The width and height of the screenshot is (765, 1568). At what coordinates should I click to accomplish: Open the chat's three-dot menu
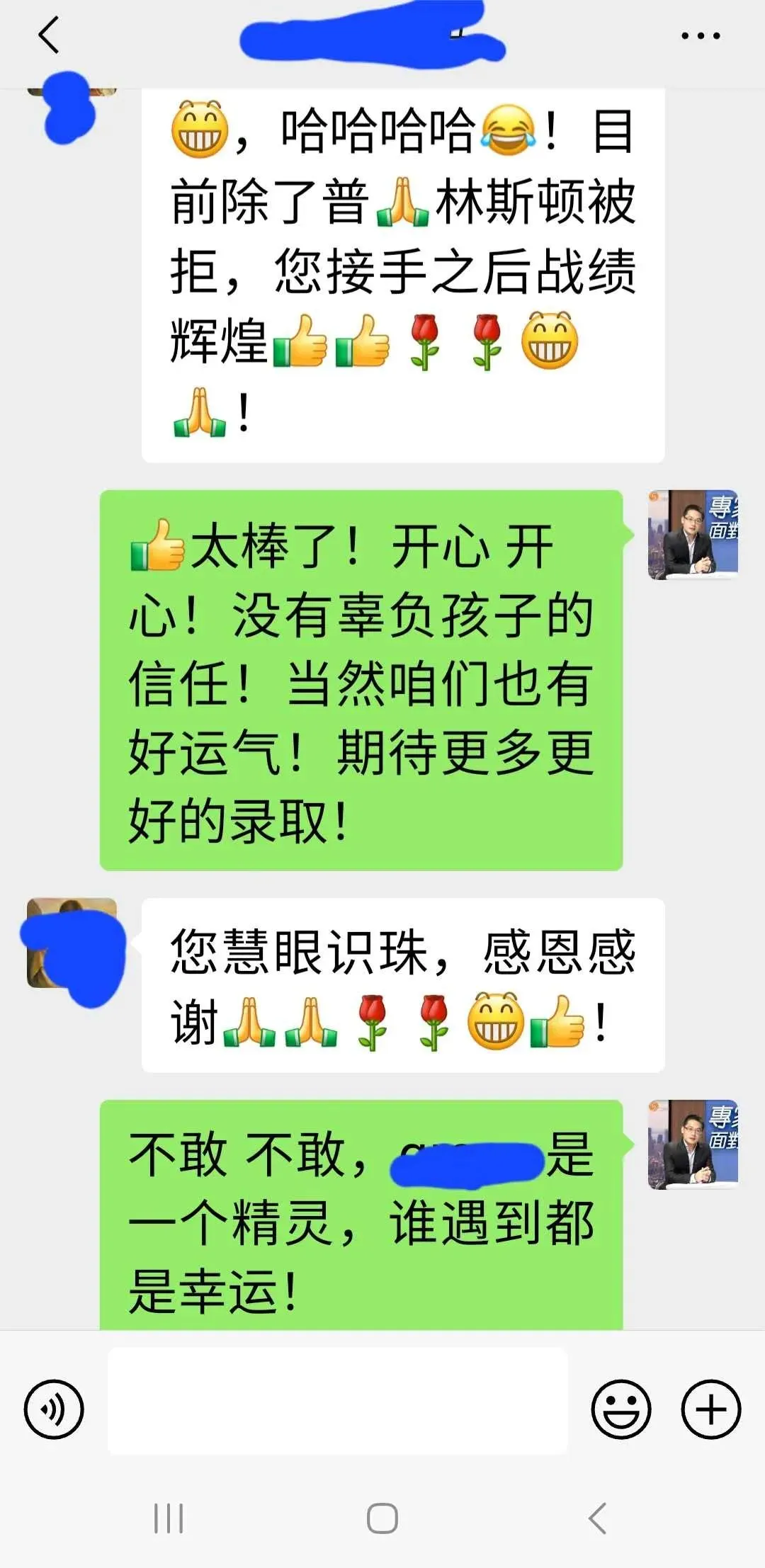(x=701, y=35)
